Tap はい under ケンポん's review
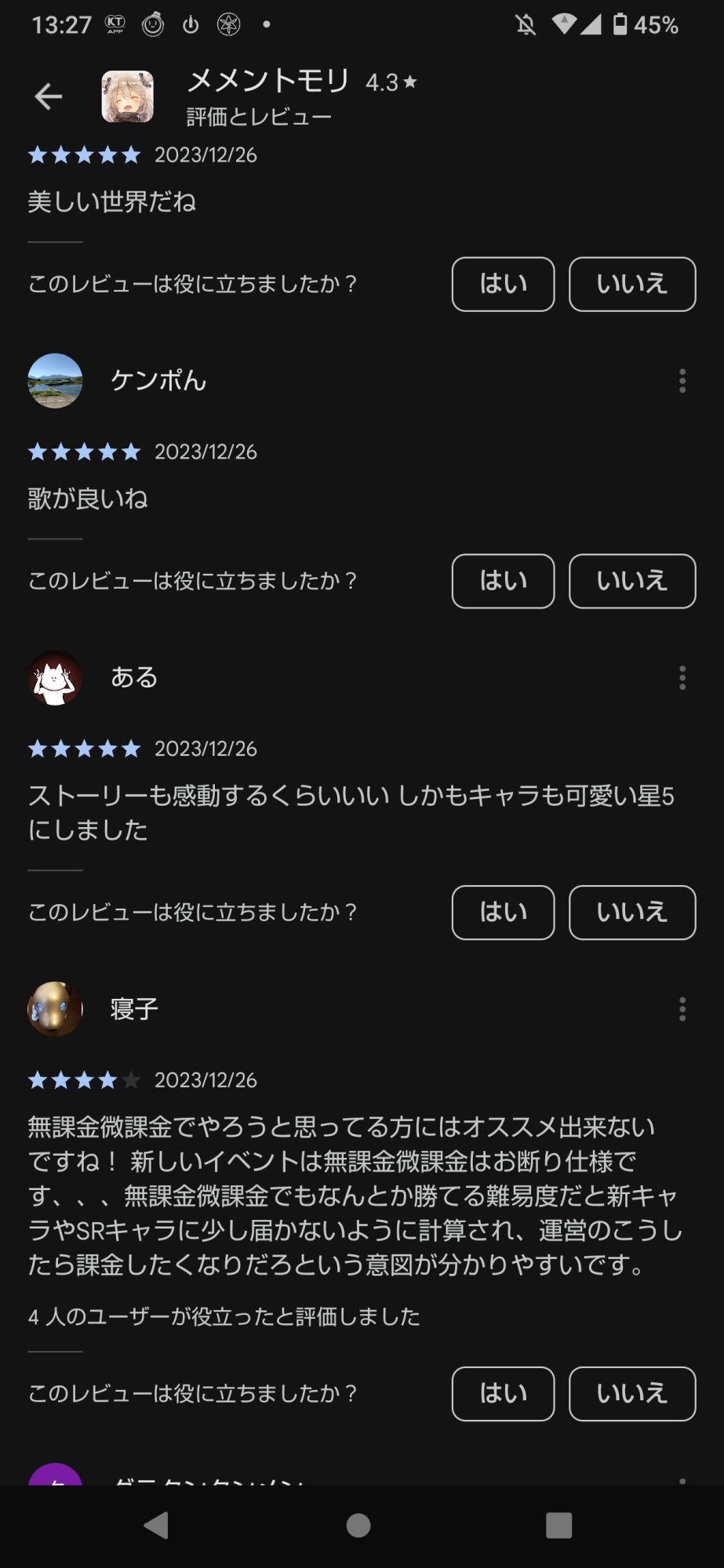 503,581
